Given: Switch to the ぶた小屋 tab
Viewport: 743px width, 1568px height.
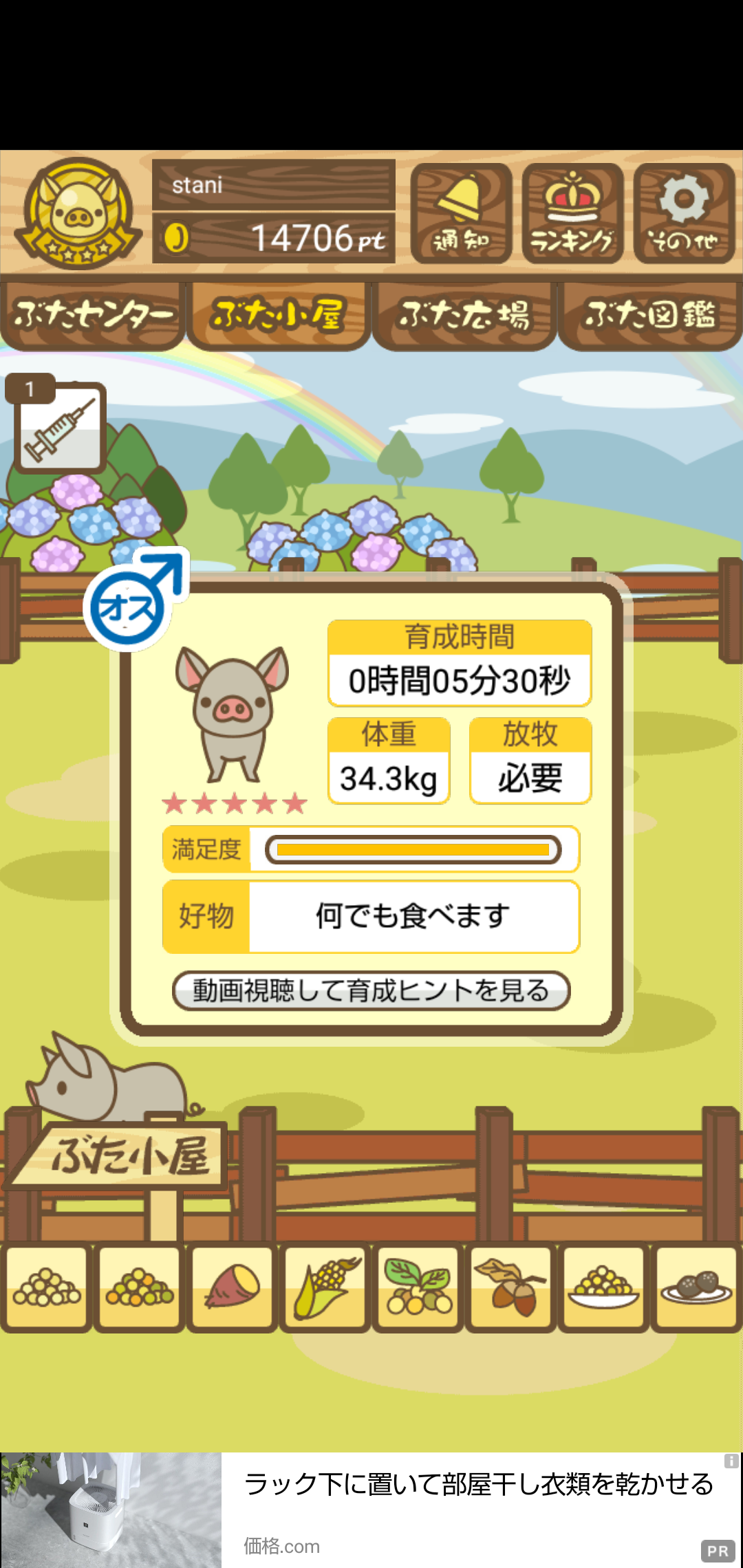Looking at the screenshot, I should (279, 316).
